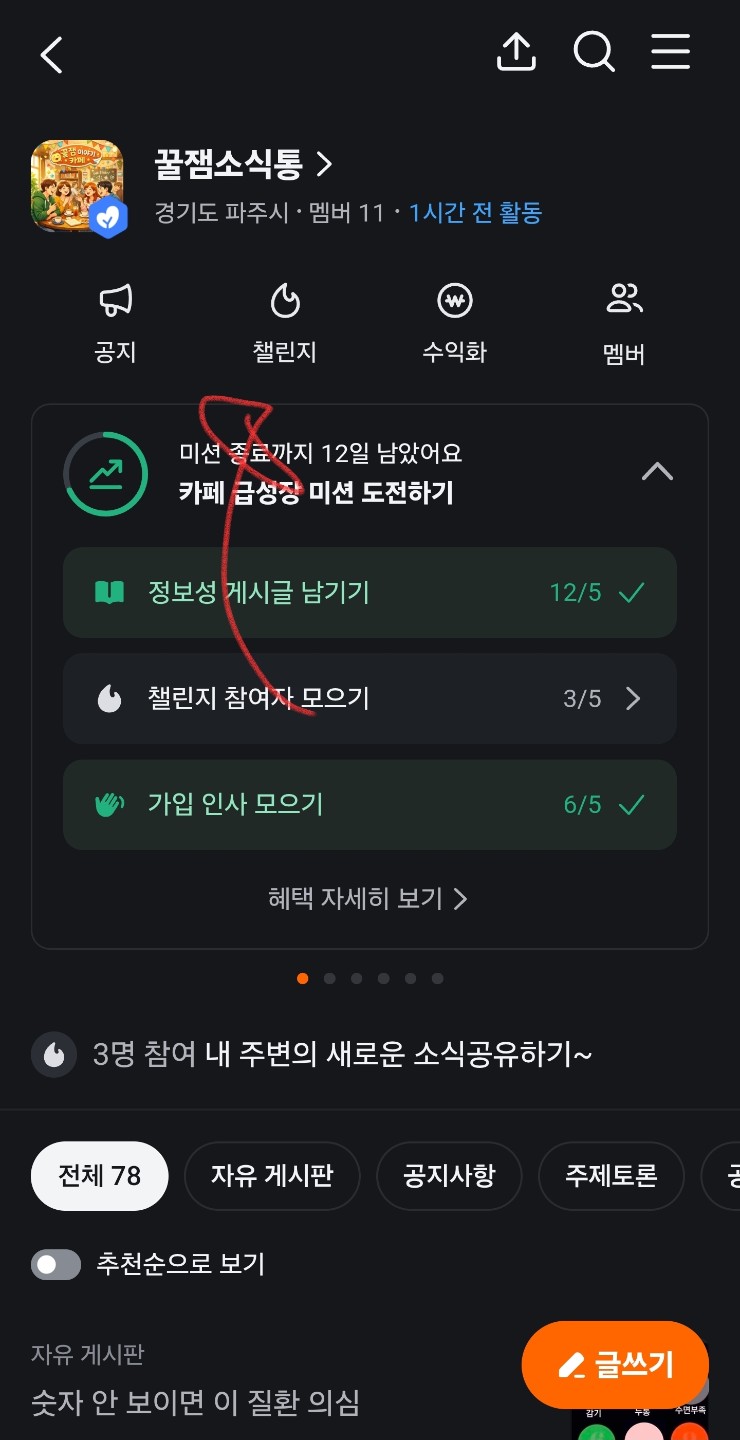The width and height of the screenshot is (740, 1440).
Task: Open the 가입 인사 모으기 mission
Action: [370, 805]
